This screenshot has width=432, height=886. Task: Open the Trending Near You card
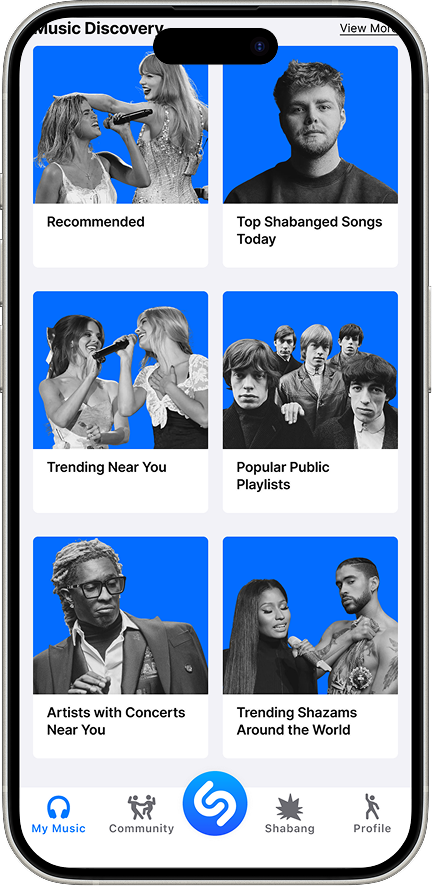120,402
